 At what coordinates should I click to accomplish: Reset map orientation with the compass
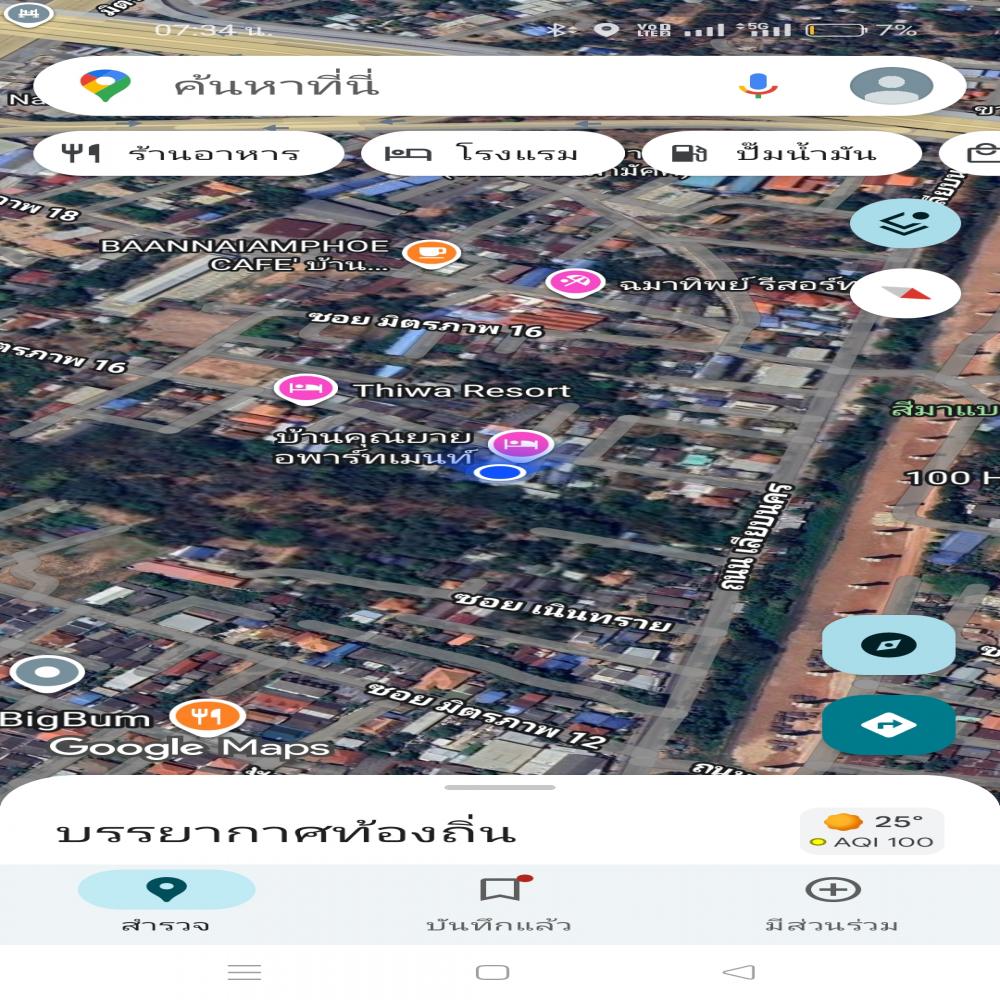905,293
